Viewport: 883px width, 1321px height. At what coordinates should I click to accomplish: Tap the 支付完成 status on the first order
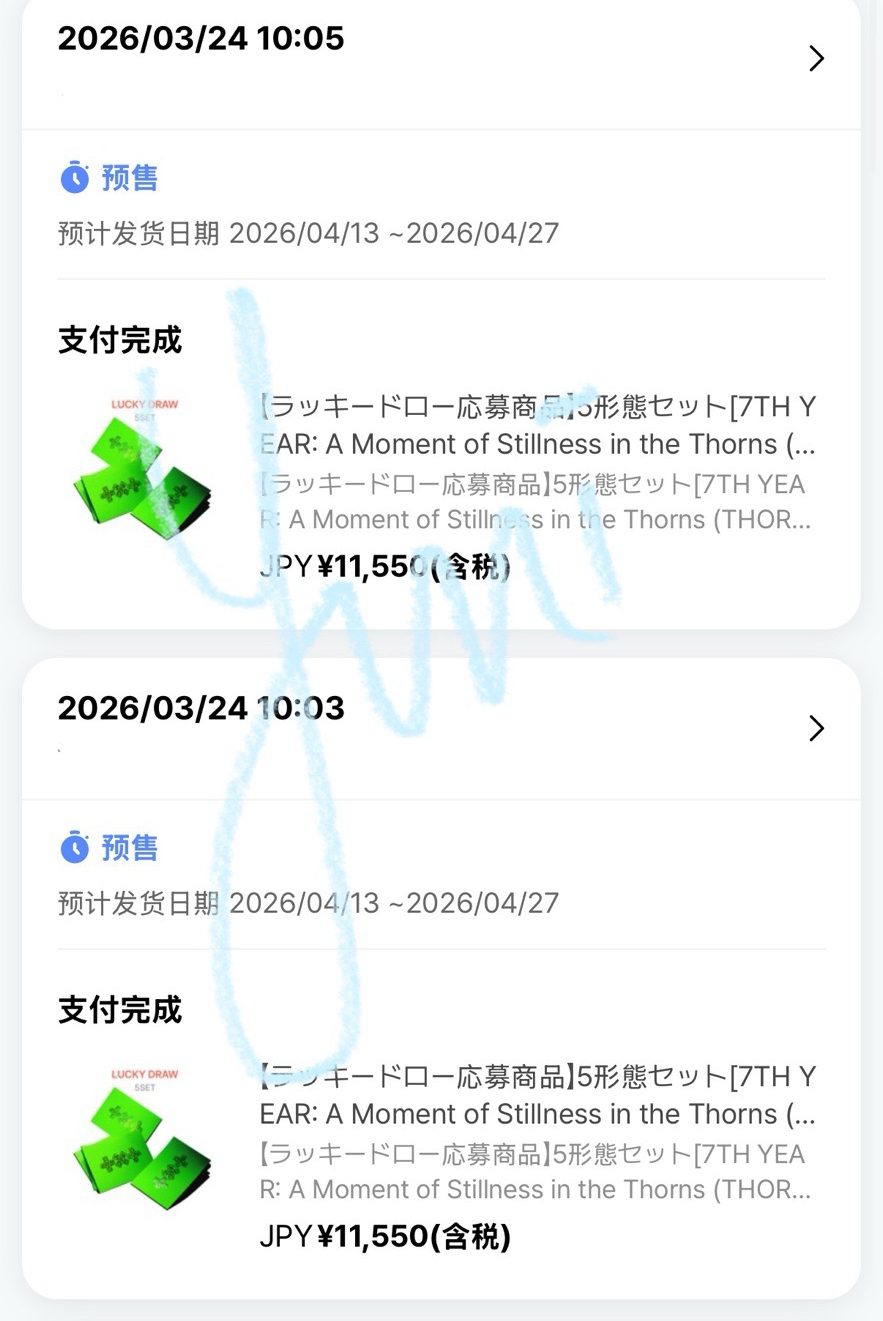pyautogui.click(x=118, y=340)
